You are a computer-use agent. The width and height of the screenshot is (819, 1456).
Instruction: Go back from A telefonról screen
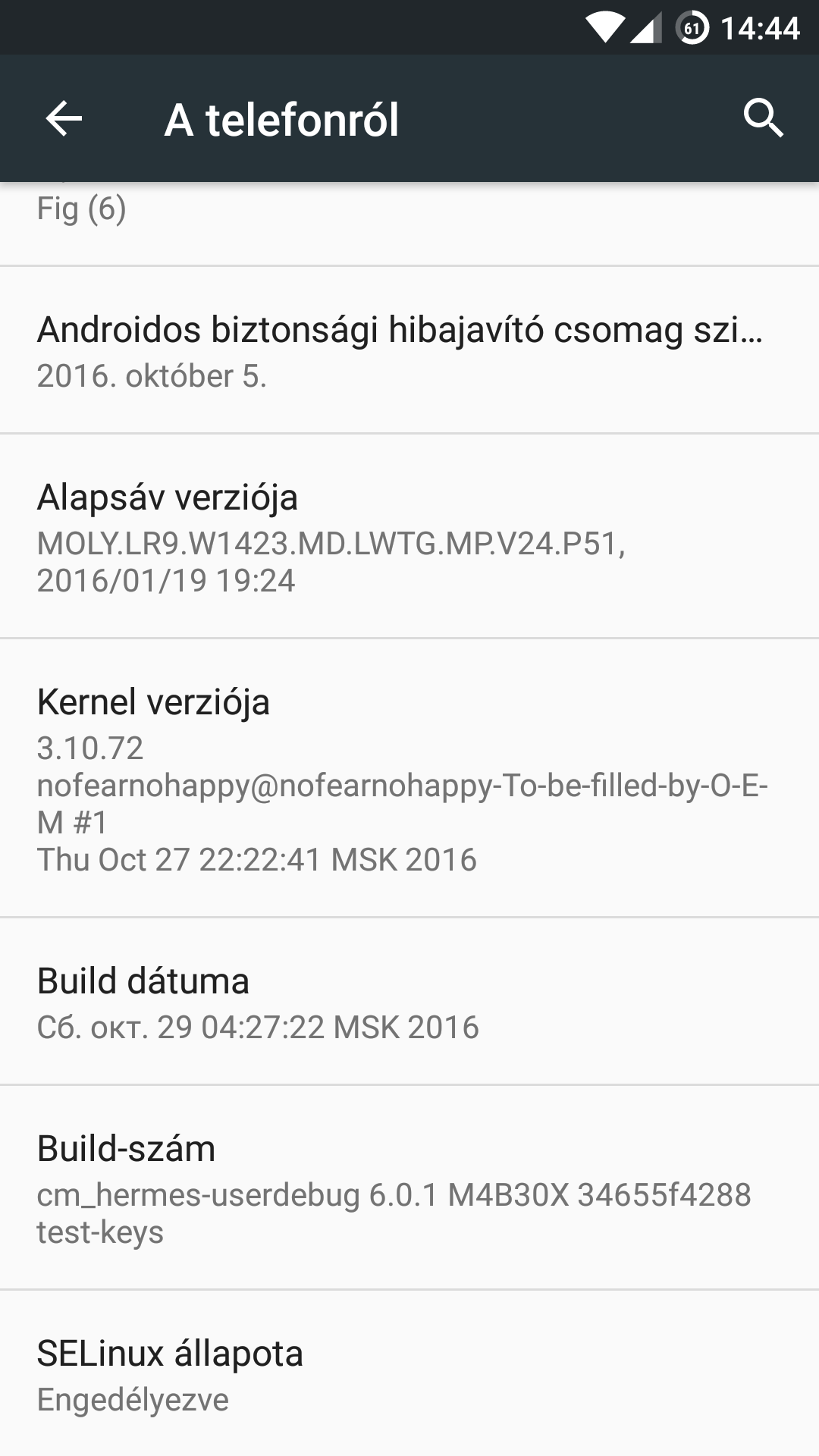point(64,119)
